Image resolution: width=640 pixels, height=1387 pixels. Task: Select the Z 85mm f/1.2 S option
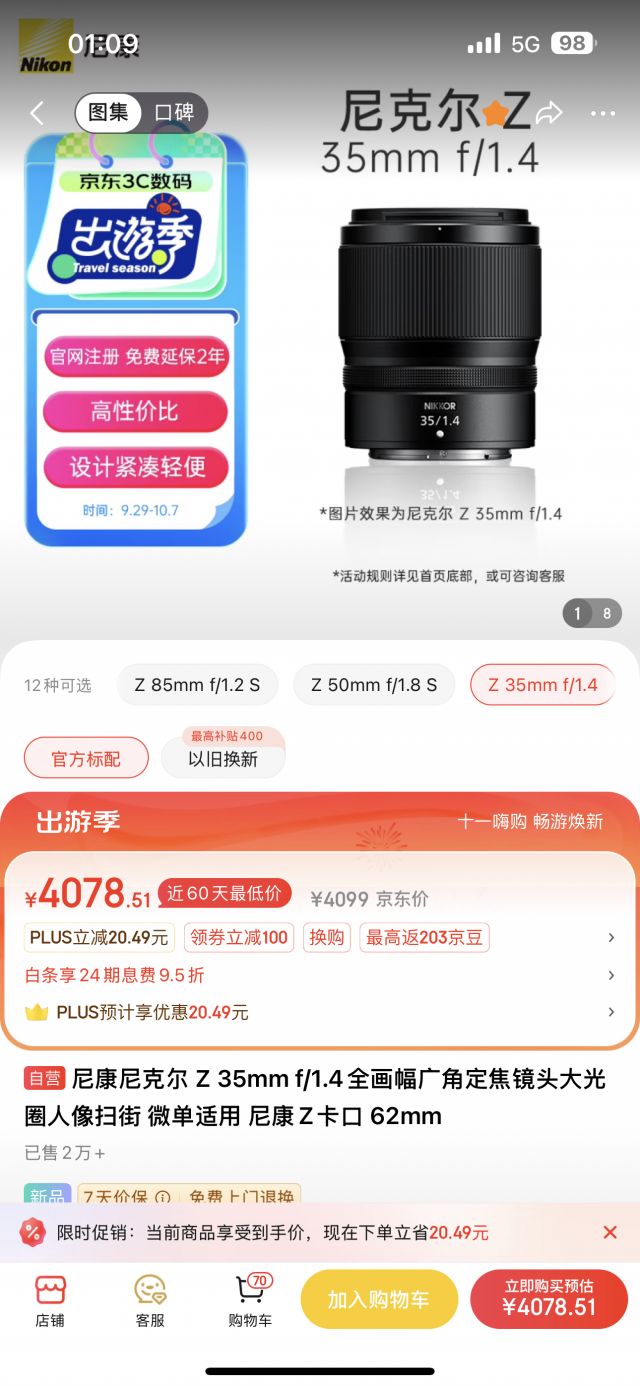tap(198, 685)
